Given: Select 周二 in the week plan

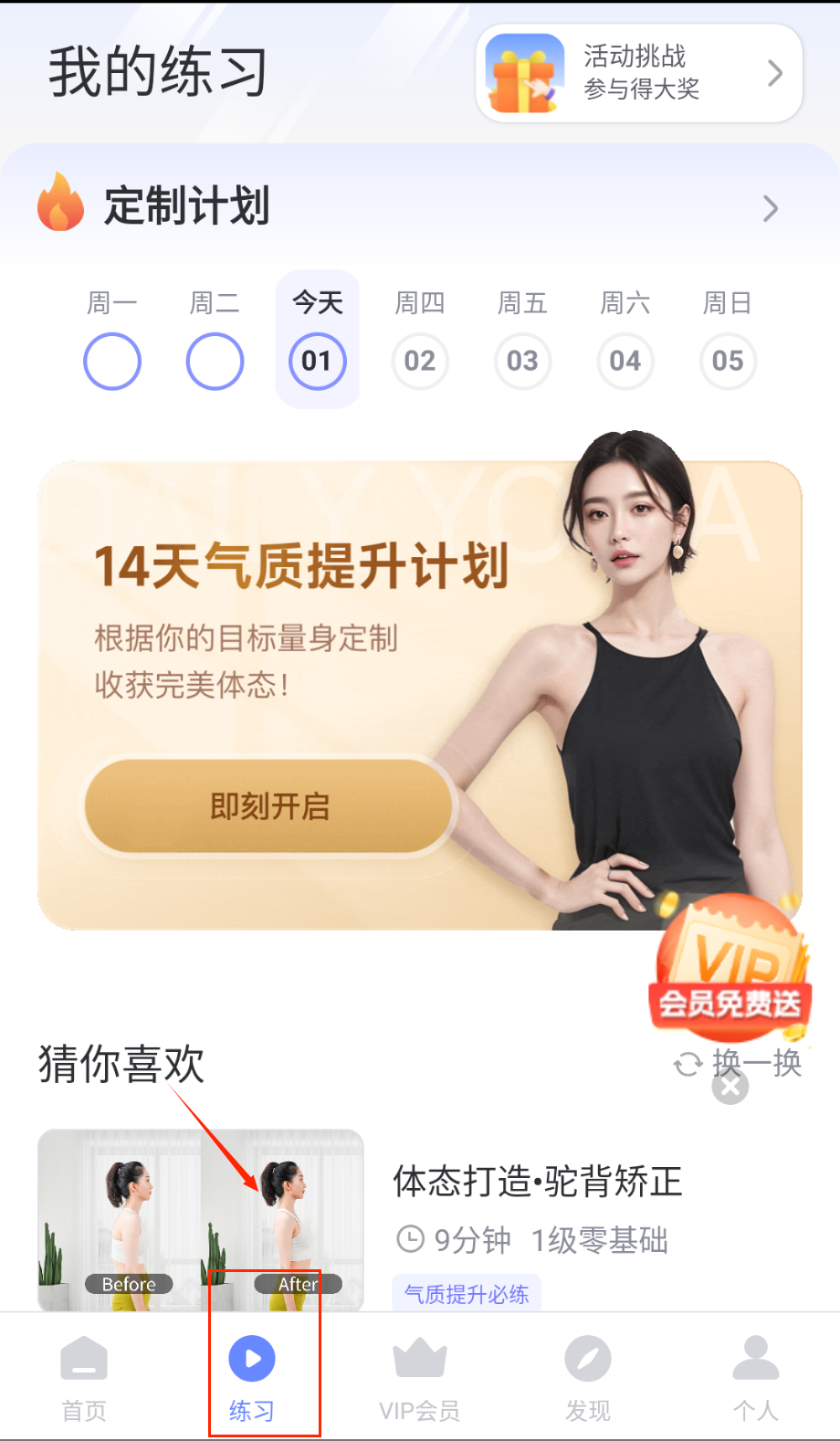Looking at the screenshot, I should pos(215,361).
